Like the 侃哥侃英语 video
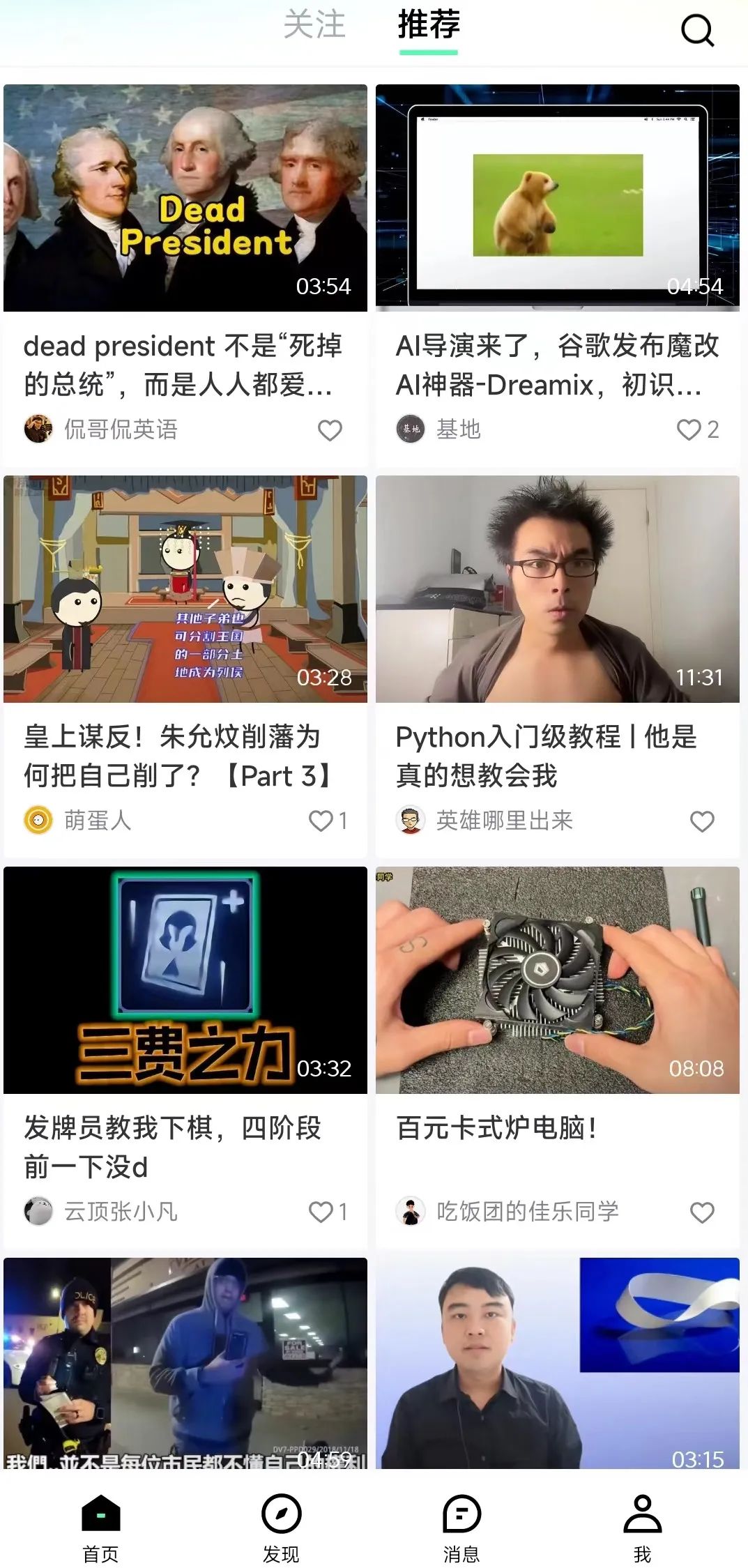The width and height of the screenshot is (748, 1568). pyautogui.click(x=330, y=430)
